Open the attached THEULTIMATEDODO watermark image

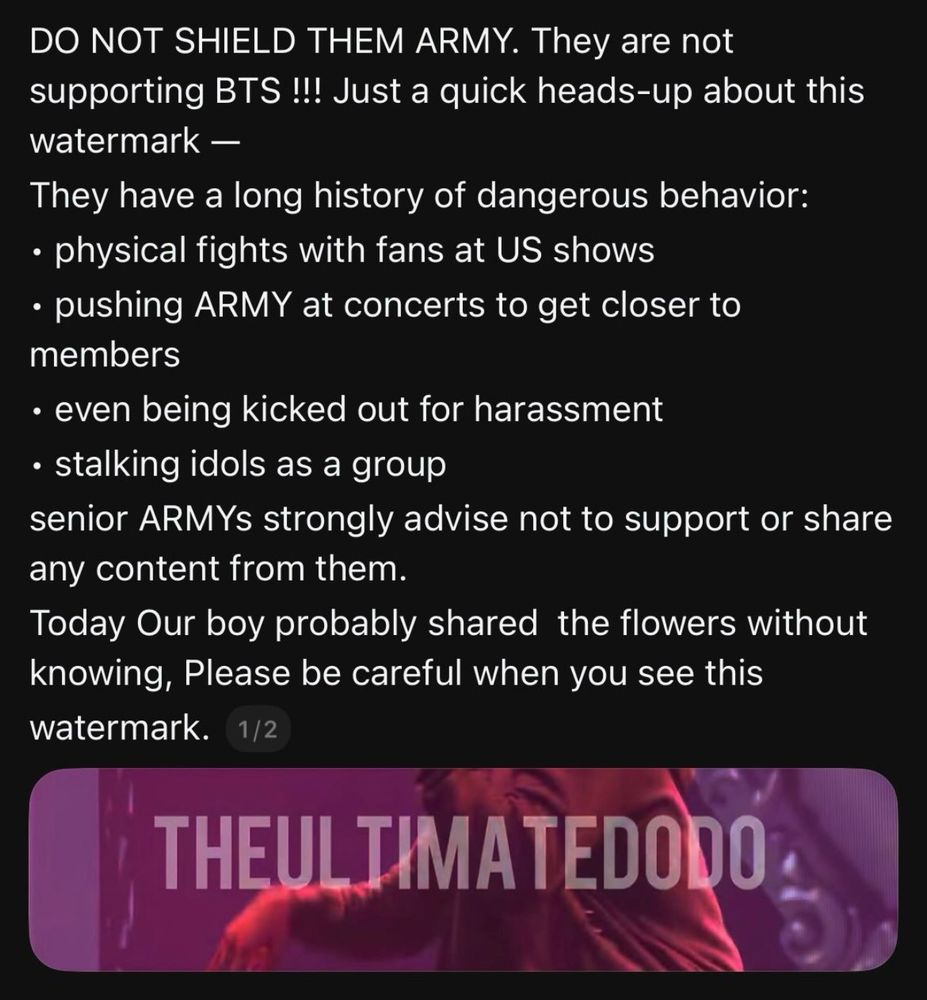tap(462, 868)
